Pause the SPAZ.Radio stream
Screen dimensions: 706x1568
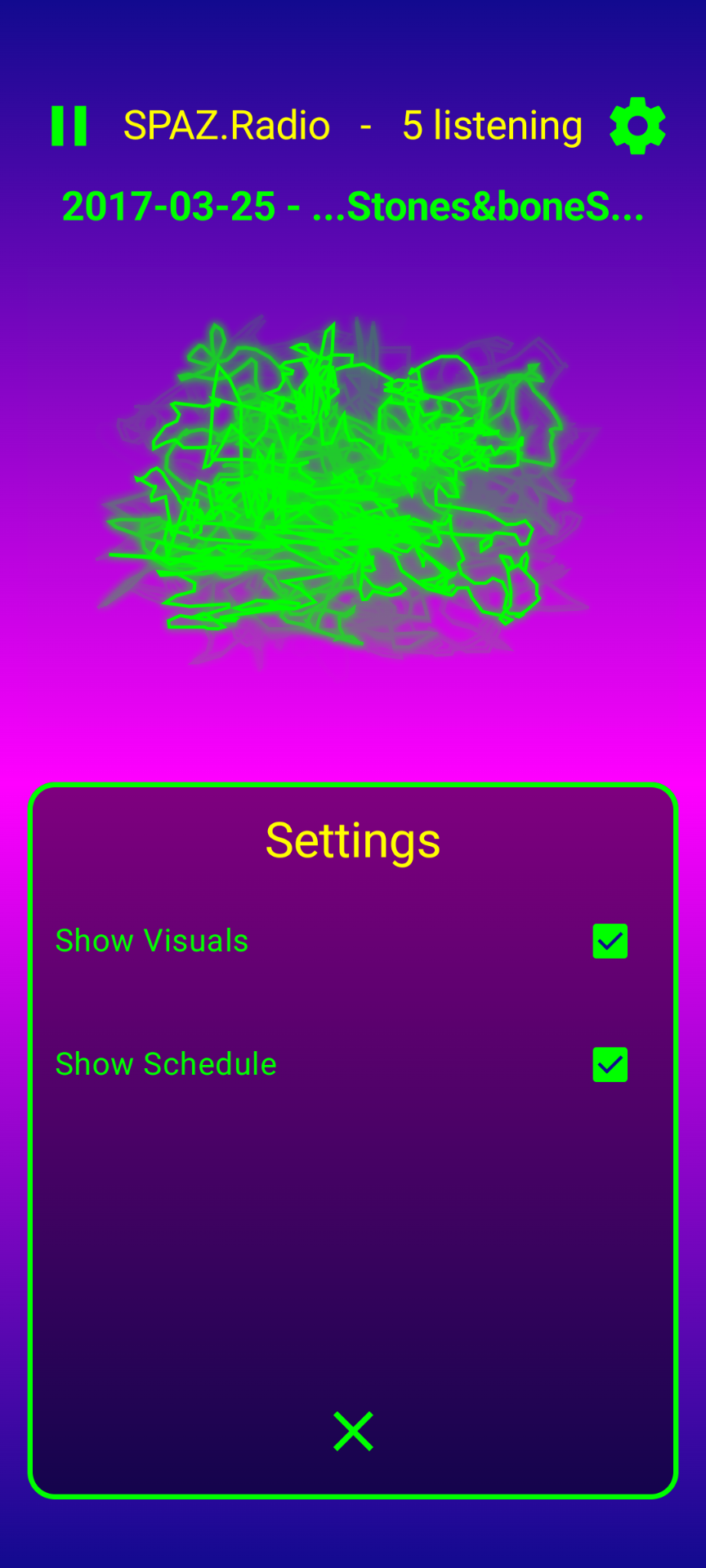tap(69, 126)
